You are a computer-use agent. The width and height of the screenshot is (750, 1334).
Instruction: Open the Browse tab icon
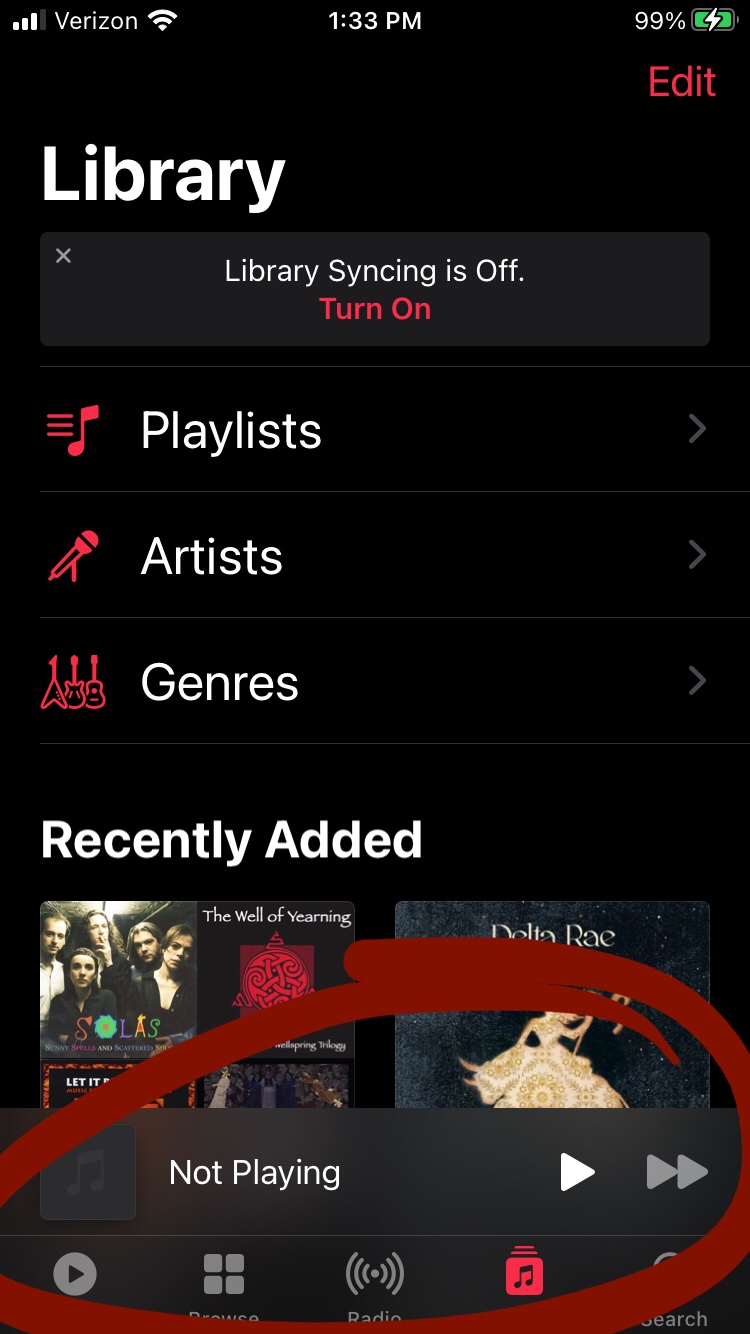tap(224, 1274)
